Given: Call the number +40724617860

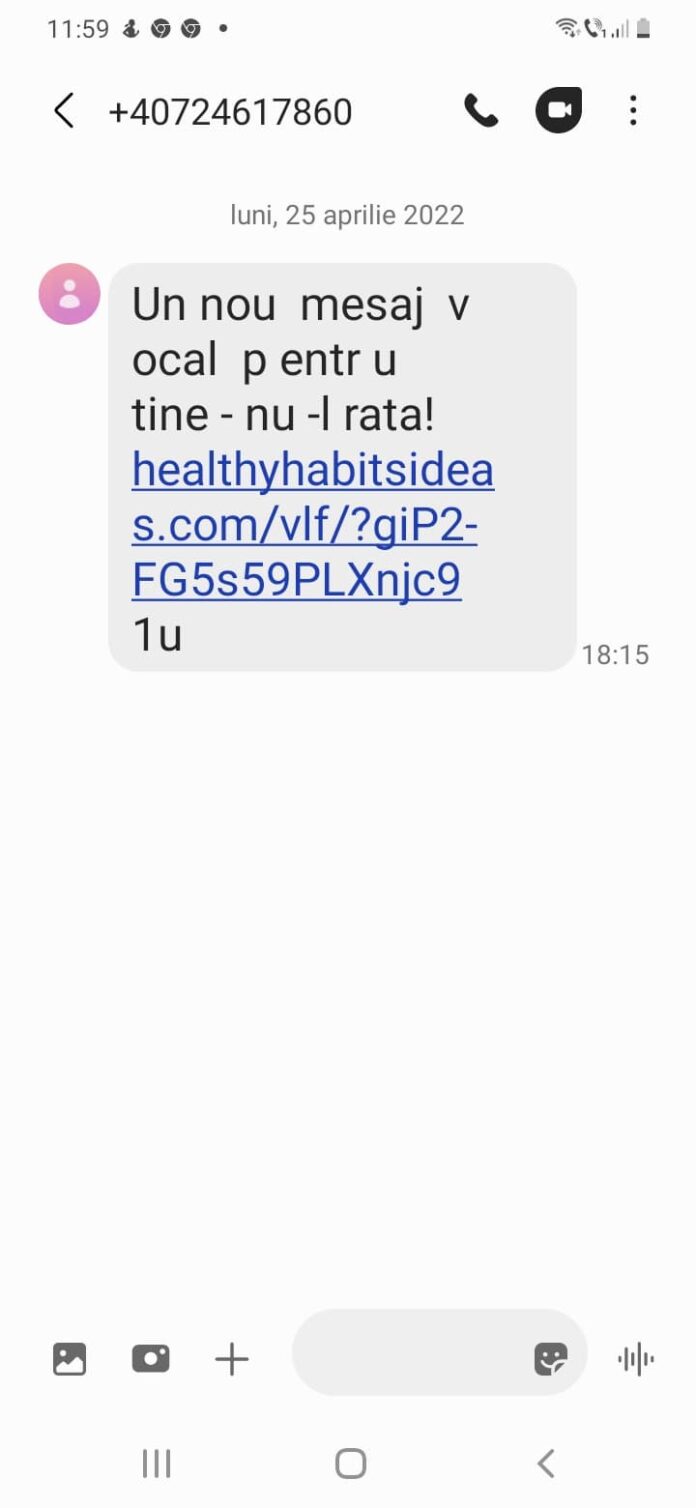Looking at the screenshot, I should [481, 111].
